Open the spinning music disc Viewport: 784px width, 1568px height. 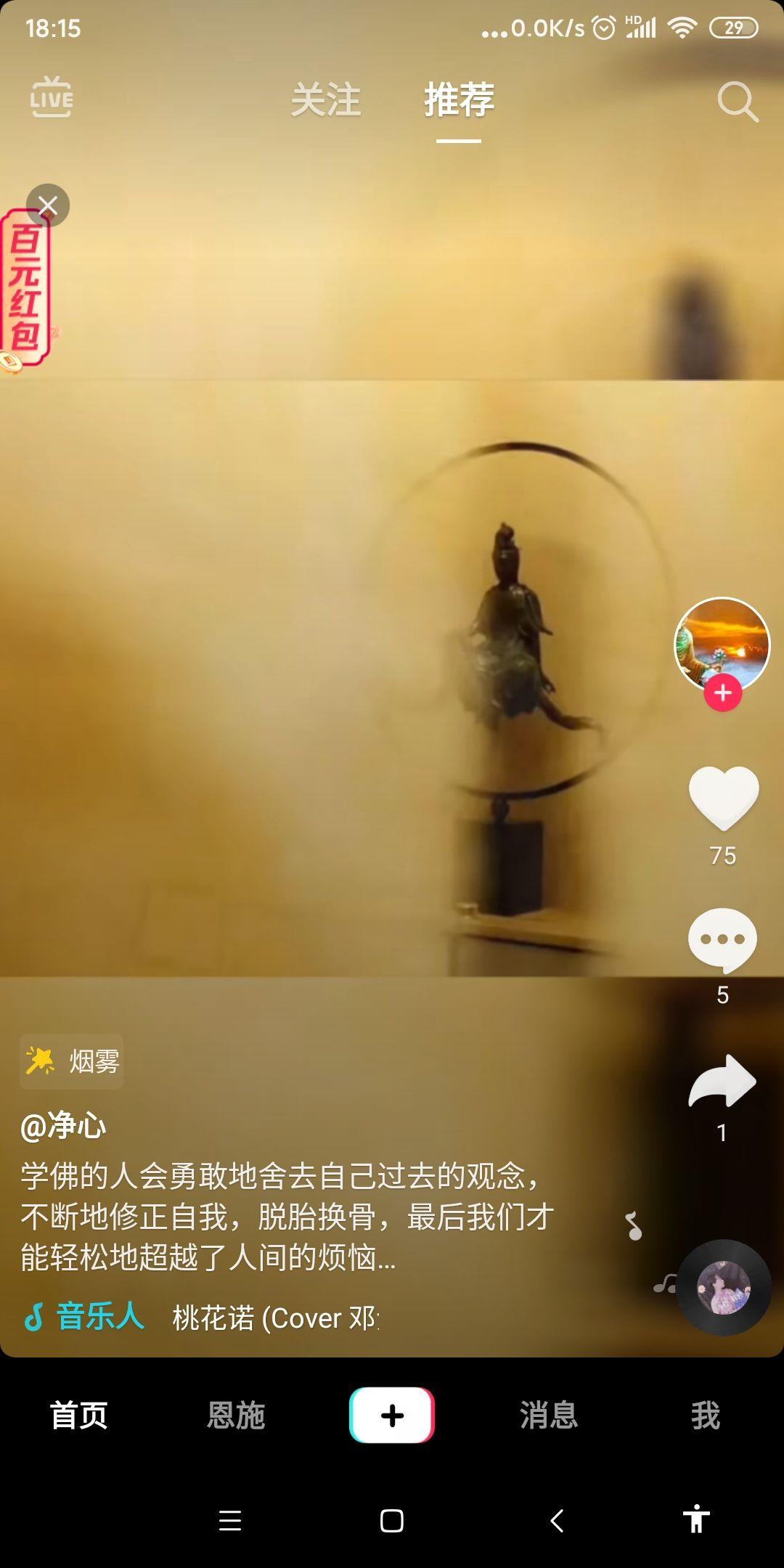[x=723, y=1287]
